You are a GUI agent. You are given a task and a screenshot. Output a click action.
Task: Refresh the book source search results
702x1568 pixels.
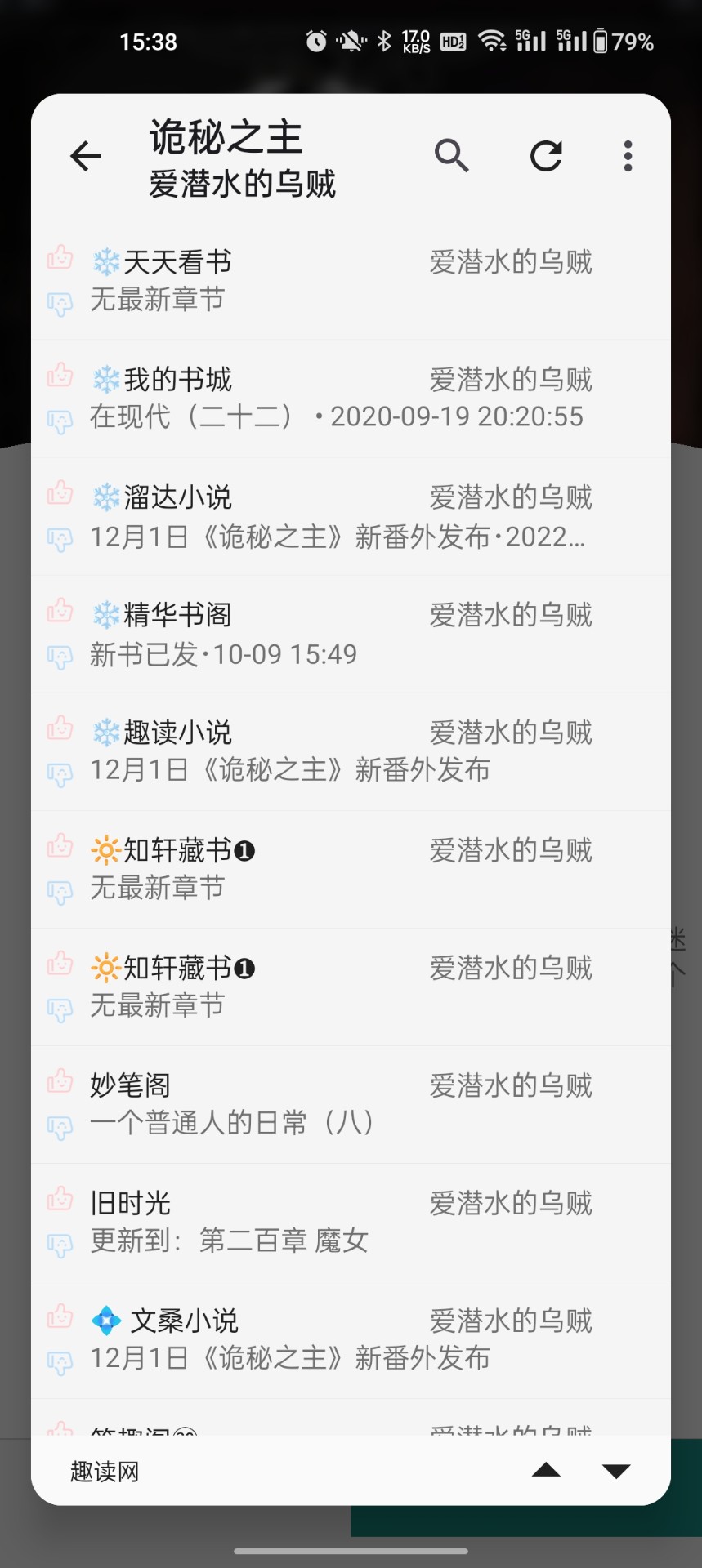tap(546, 155)
